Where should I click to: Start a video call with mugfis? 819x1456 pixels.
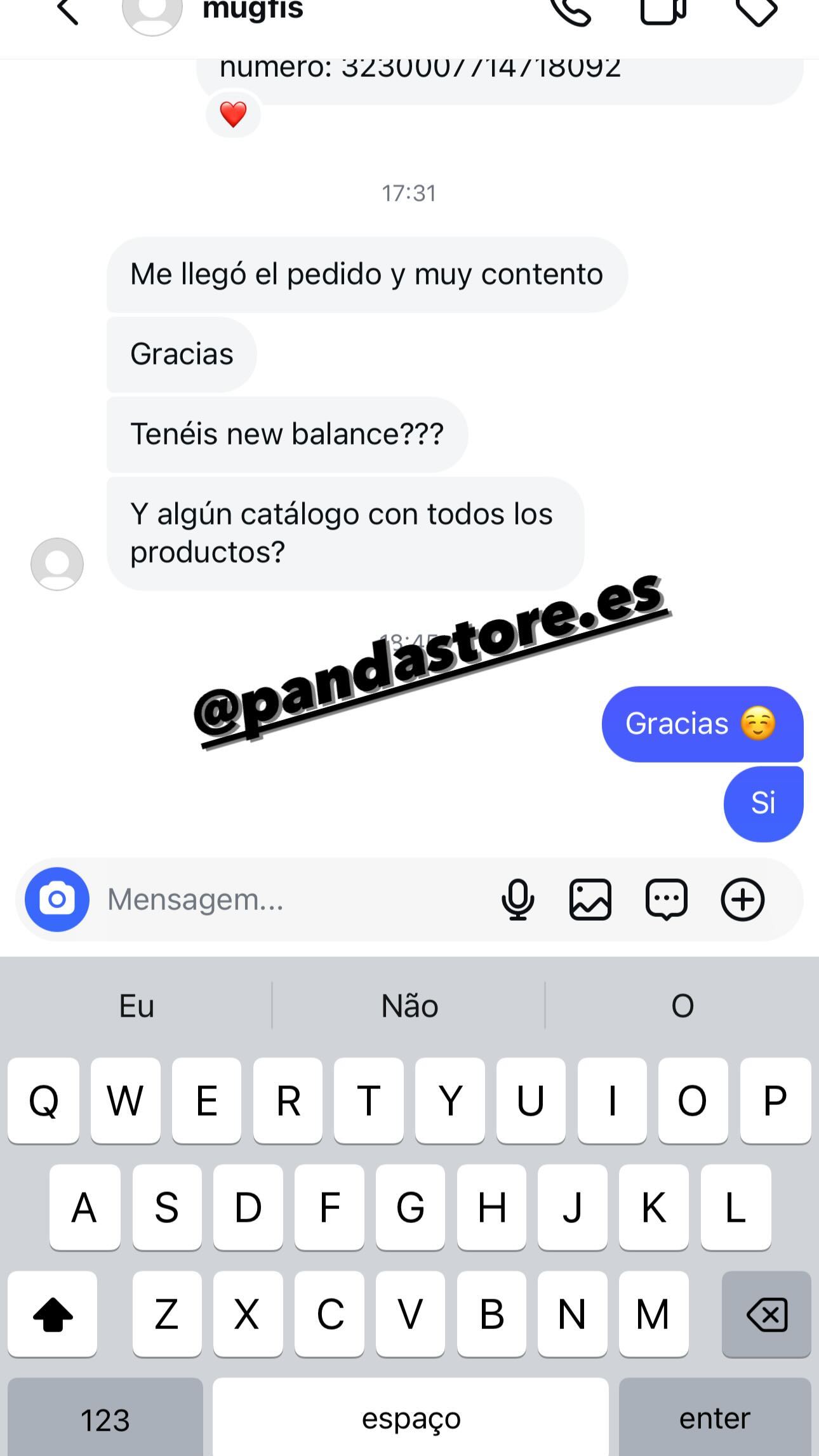(x=663, y=11)
